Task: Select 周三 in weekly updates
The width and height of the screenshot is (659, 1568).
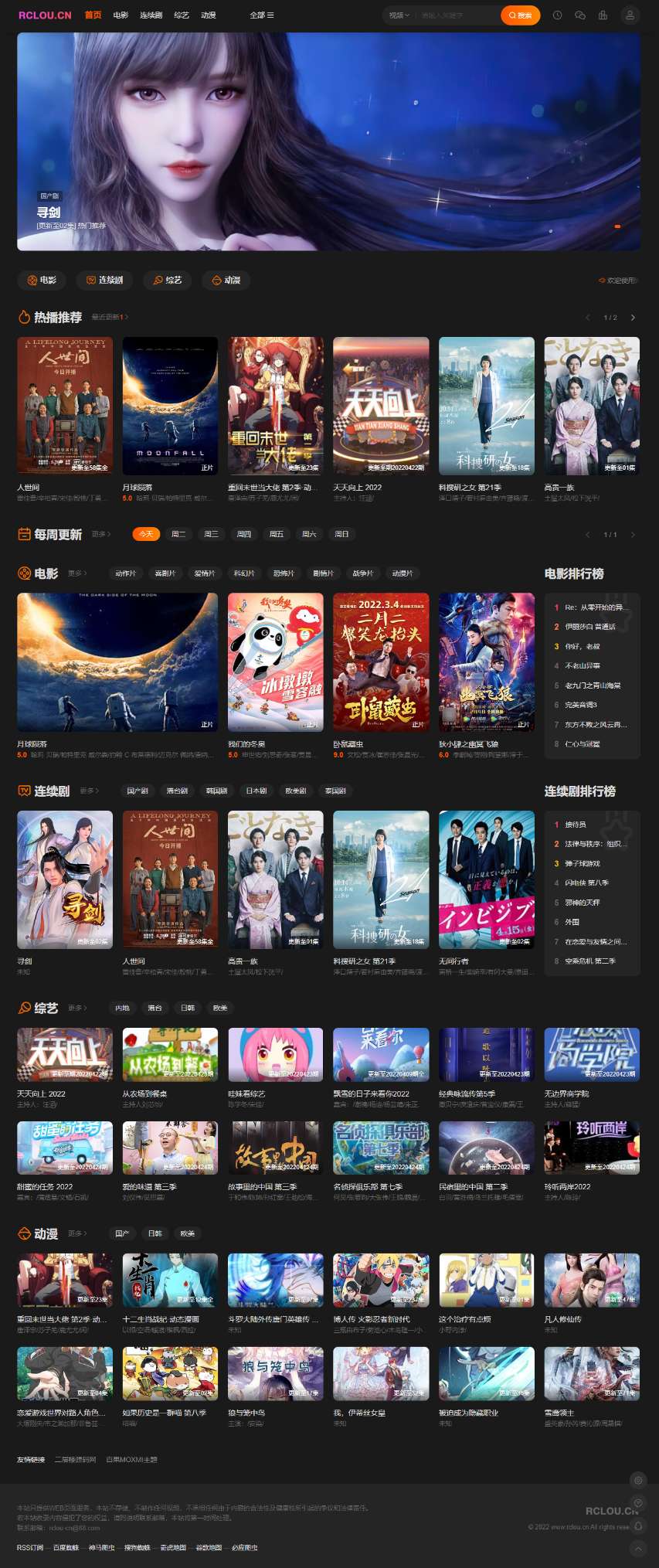Action: pyautogui.click(x=211, y=534)
